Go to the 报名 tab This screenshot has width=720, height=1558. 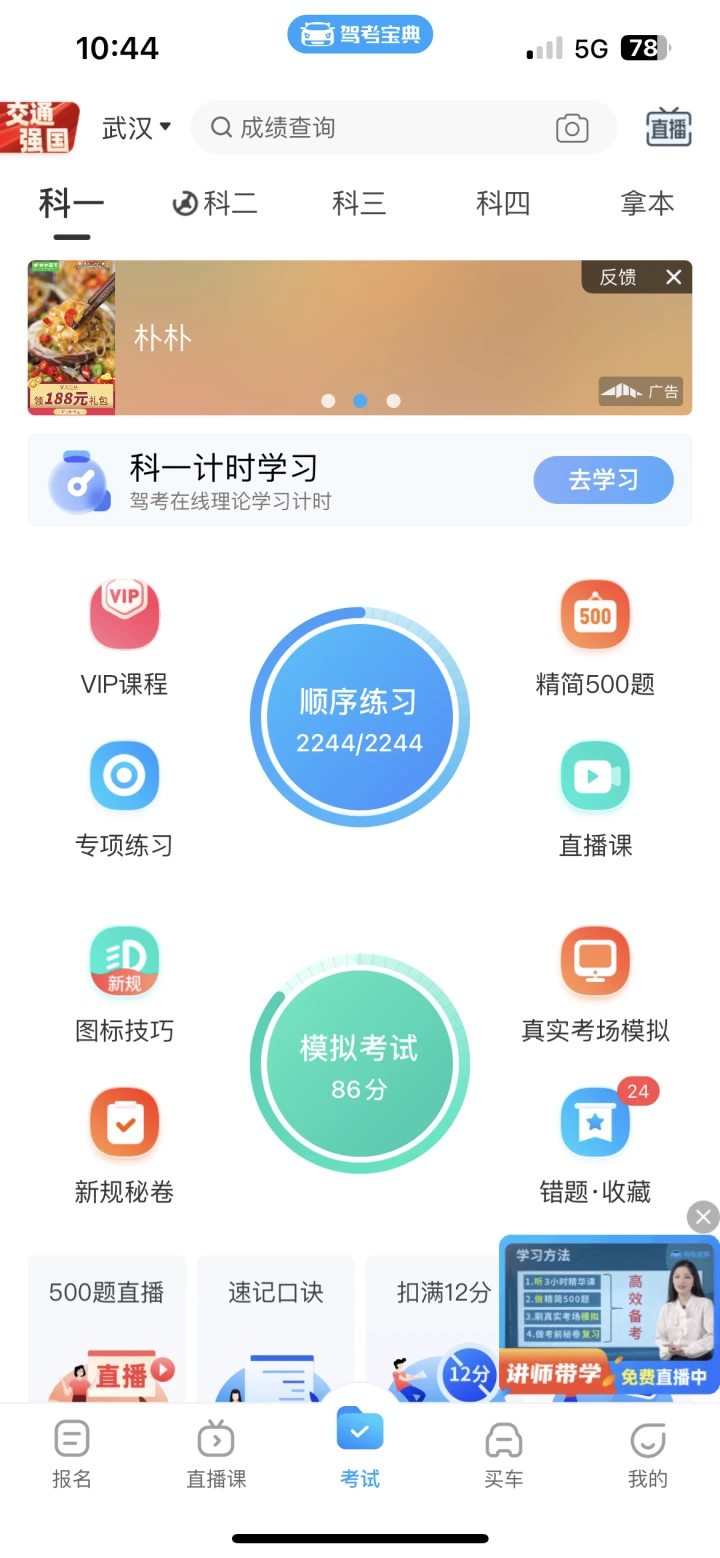coord(72,1454)
